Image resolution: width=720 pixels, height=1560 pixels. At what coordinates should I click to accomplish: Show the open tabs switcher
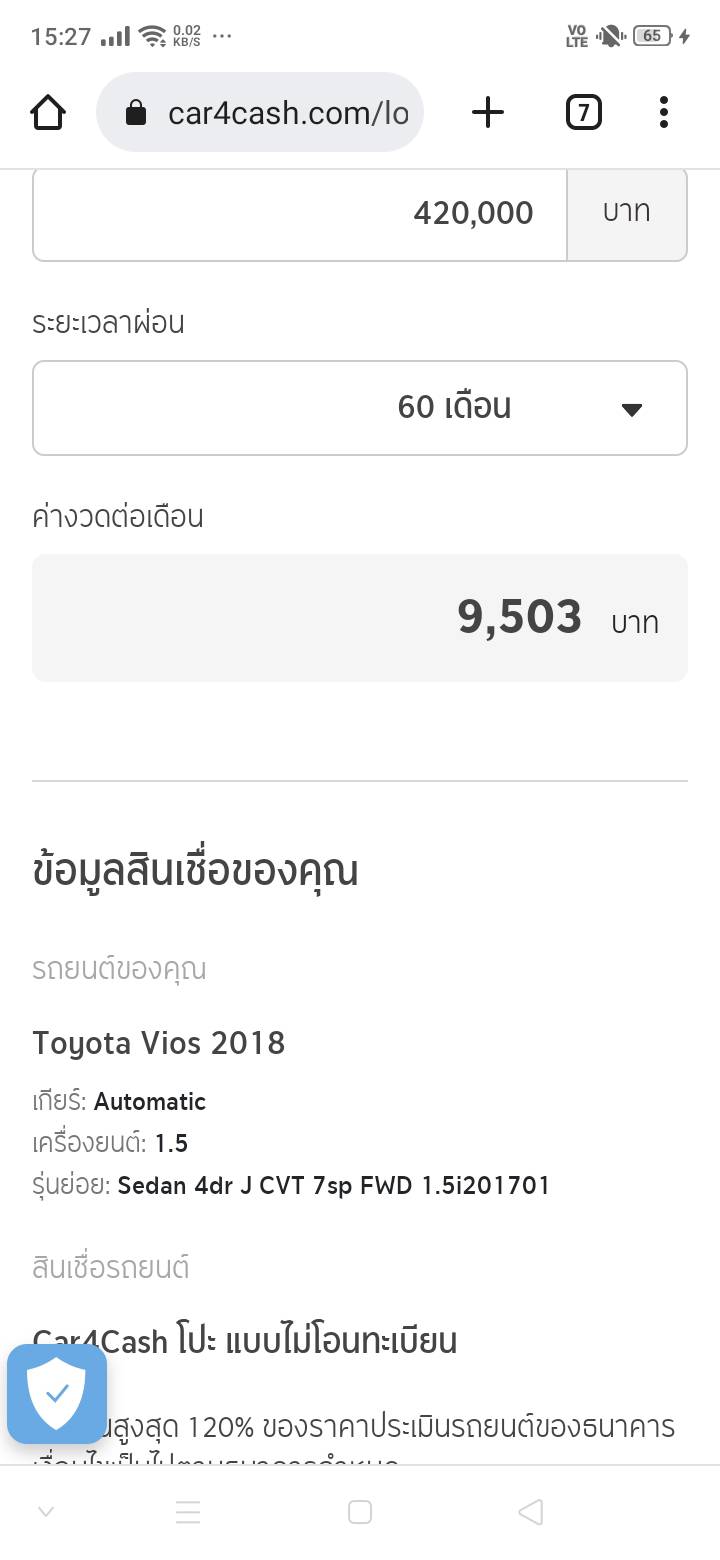pyautogui.click(x=583, y=112)
